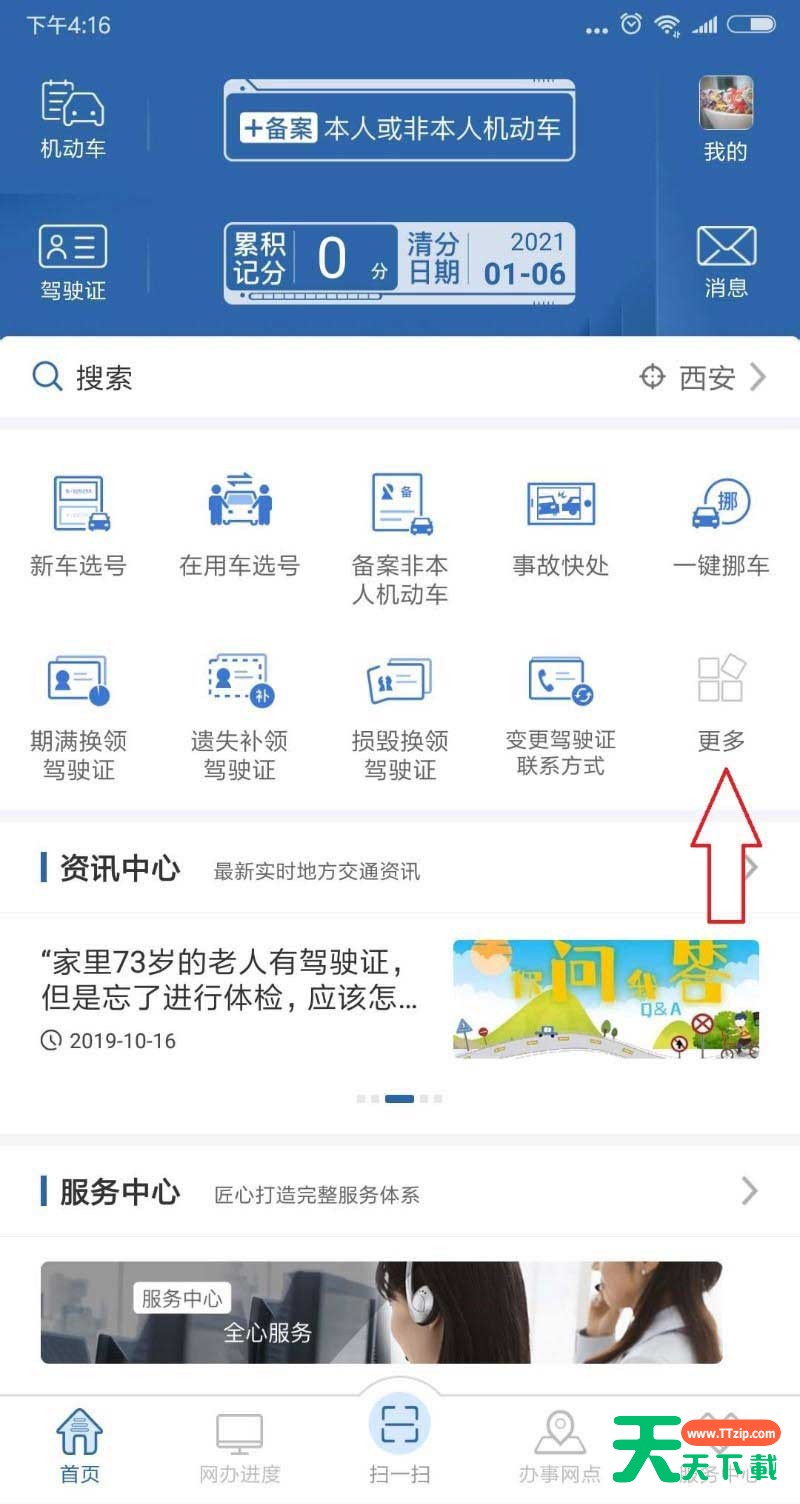Tap the 一键挪车 move car icon
The height and width of the screenshot is (1504, 800).
tap(720, 520)
